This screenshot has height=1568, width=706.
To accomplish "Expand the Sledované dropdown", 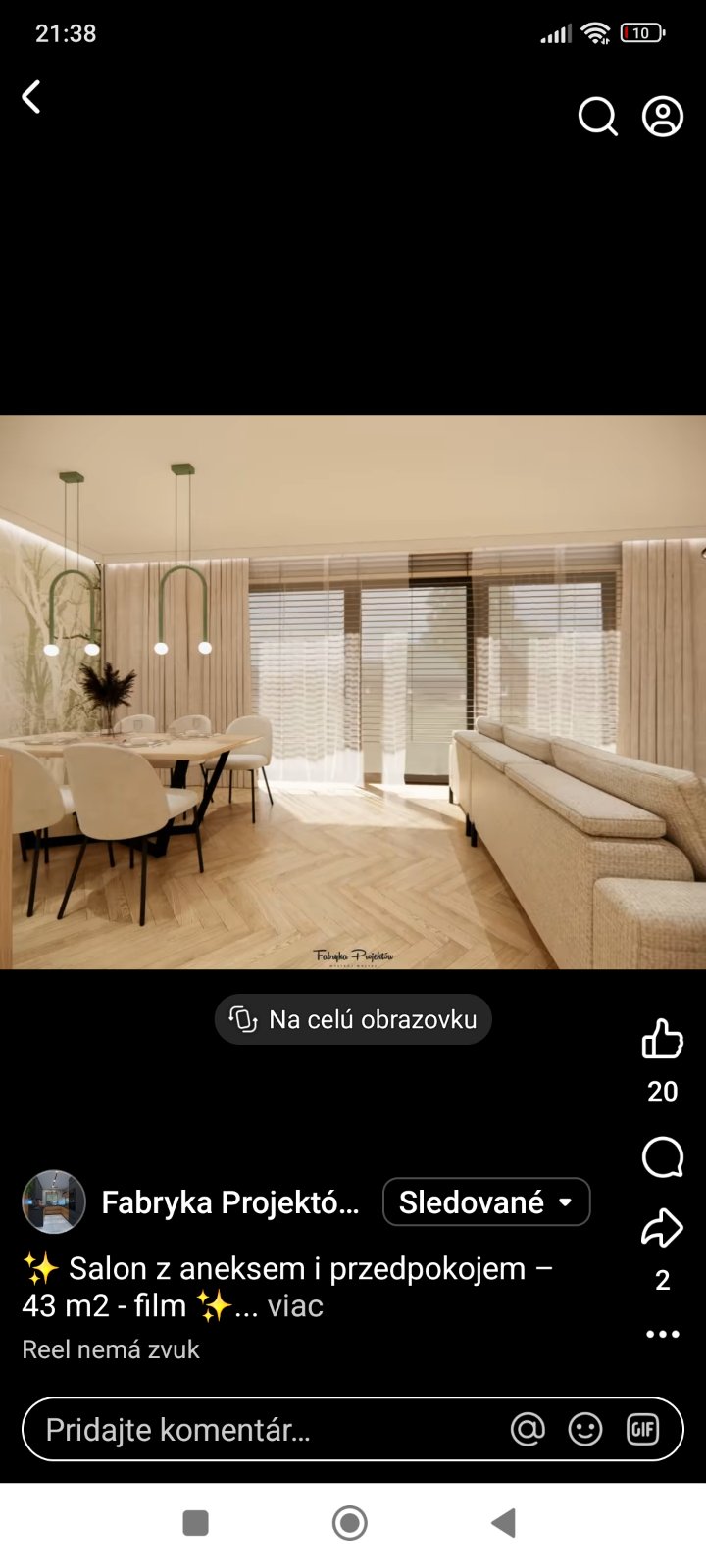I will 486,1202.
